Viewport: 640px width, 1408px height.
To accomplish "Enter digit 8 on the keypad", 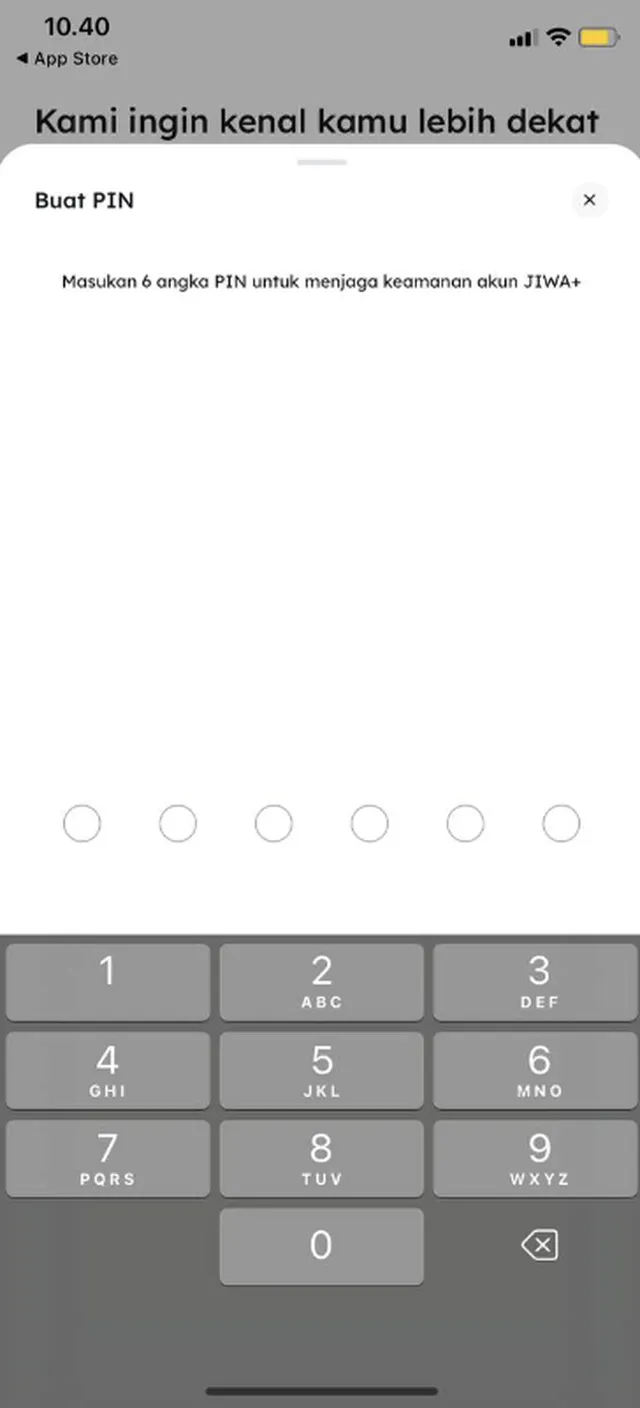I will click(321, 1157).
